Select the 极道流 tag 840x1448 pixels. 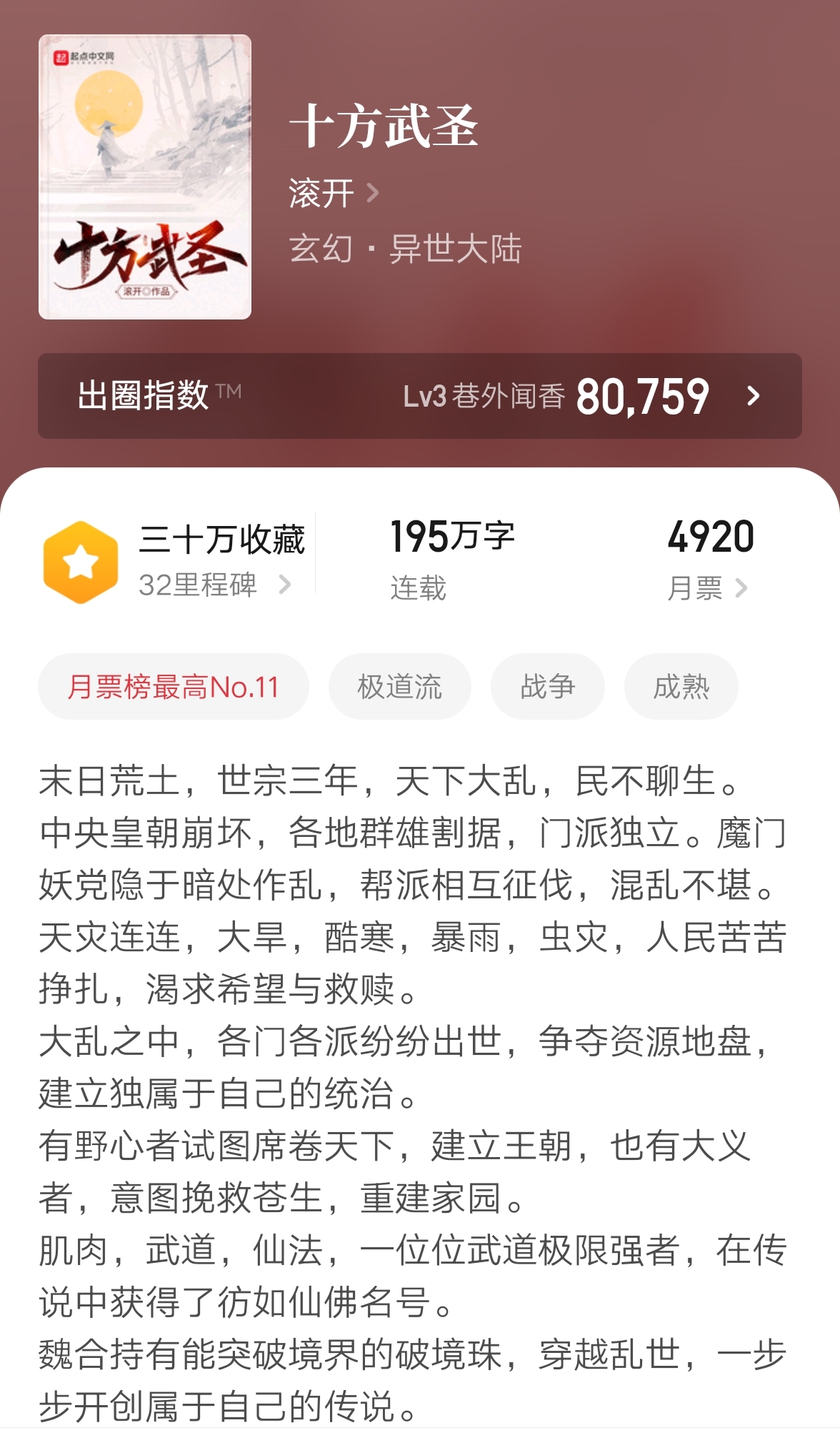coord(399,685)
